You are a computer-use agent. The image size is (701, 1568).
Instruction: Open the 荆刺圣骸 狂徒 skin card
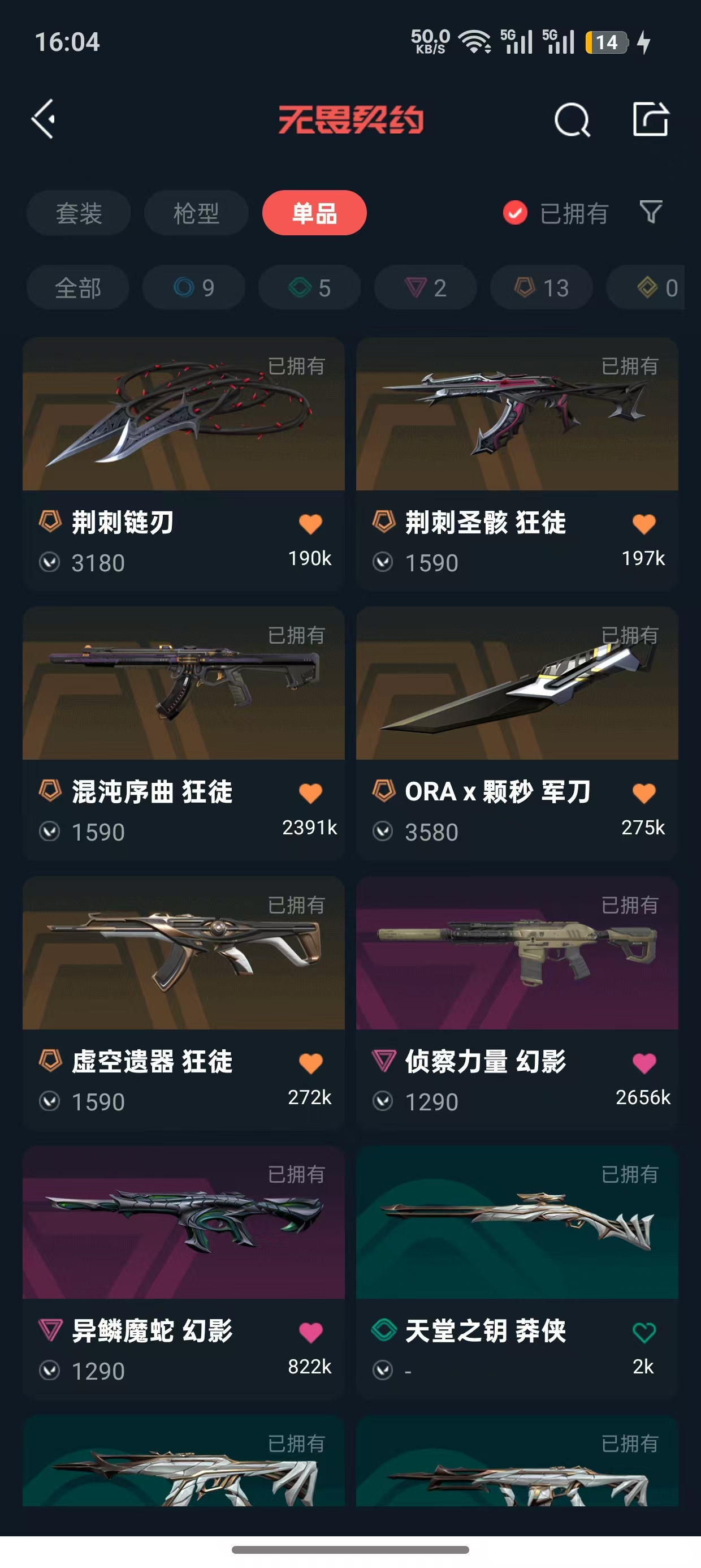pos(517,464)
